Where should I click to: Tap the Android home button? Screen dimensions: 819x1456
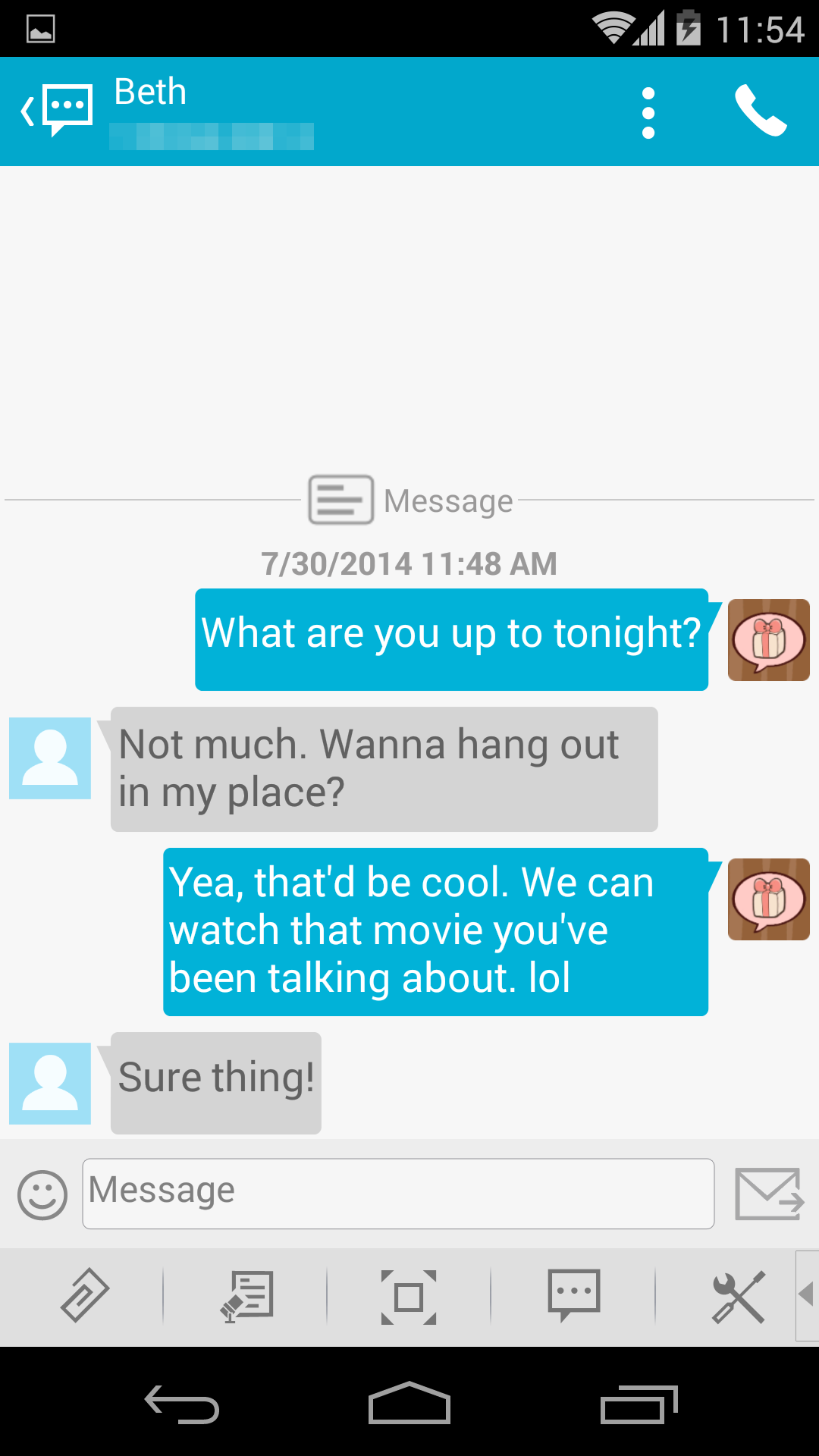click(409, 1403)
